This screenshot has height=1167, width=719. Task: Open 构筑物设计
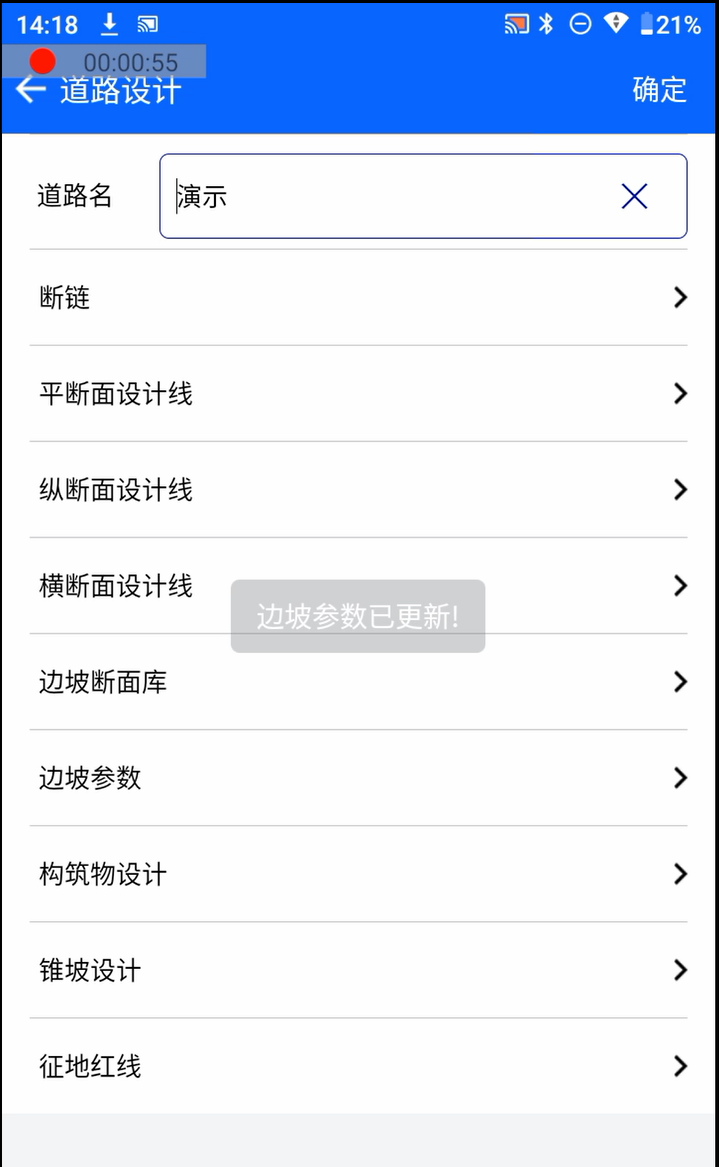point(358,874)
